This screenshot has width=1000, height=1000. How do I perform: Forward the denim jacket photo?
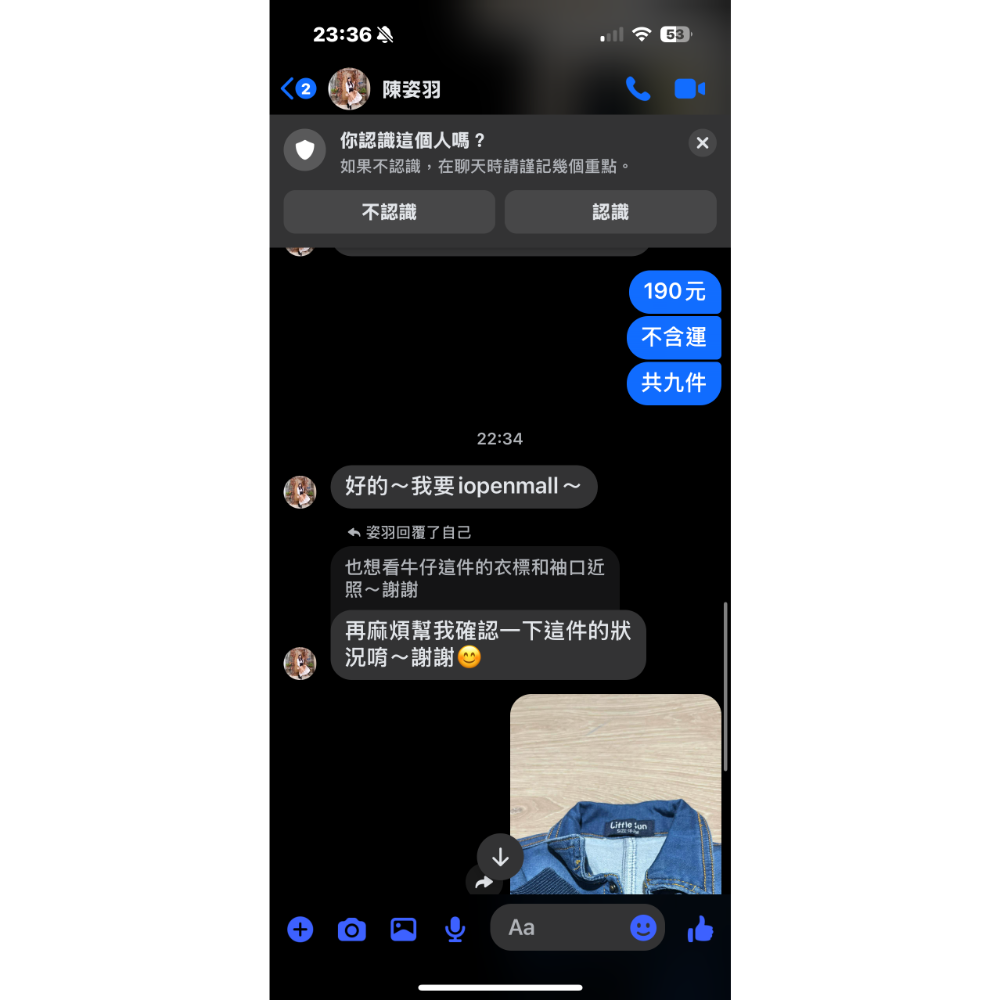[484, 882]
